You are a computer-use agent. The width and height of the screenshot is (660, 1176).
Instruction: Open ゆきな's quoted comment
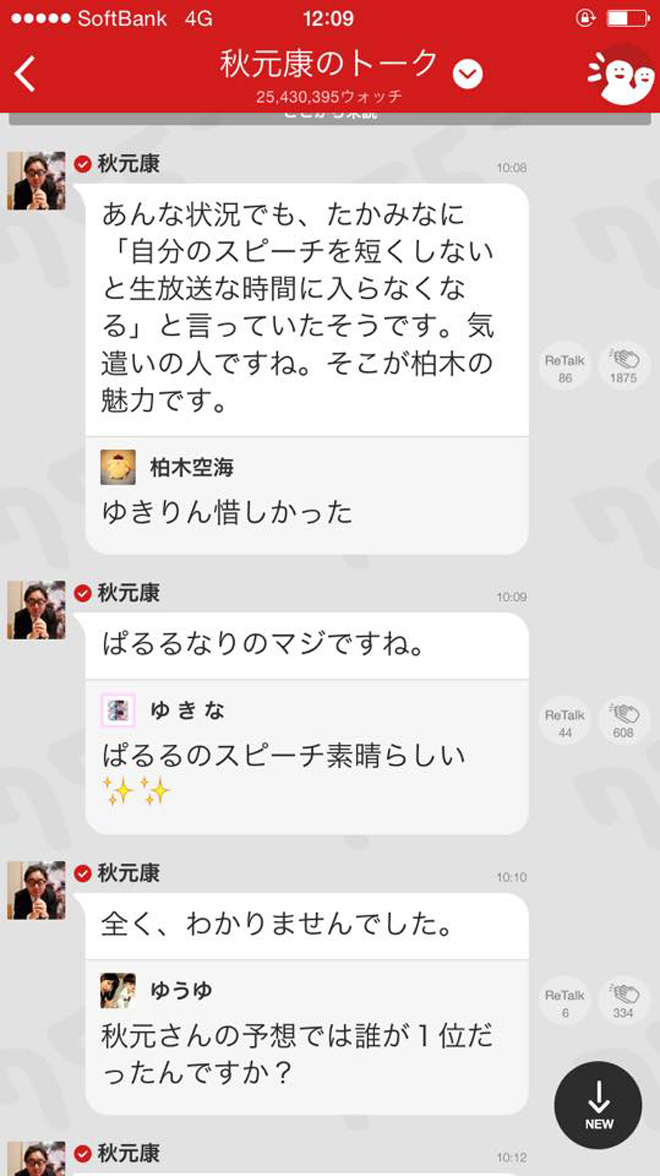click(x=306, y=756)
